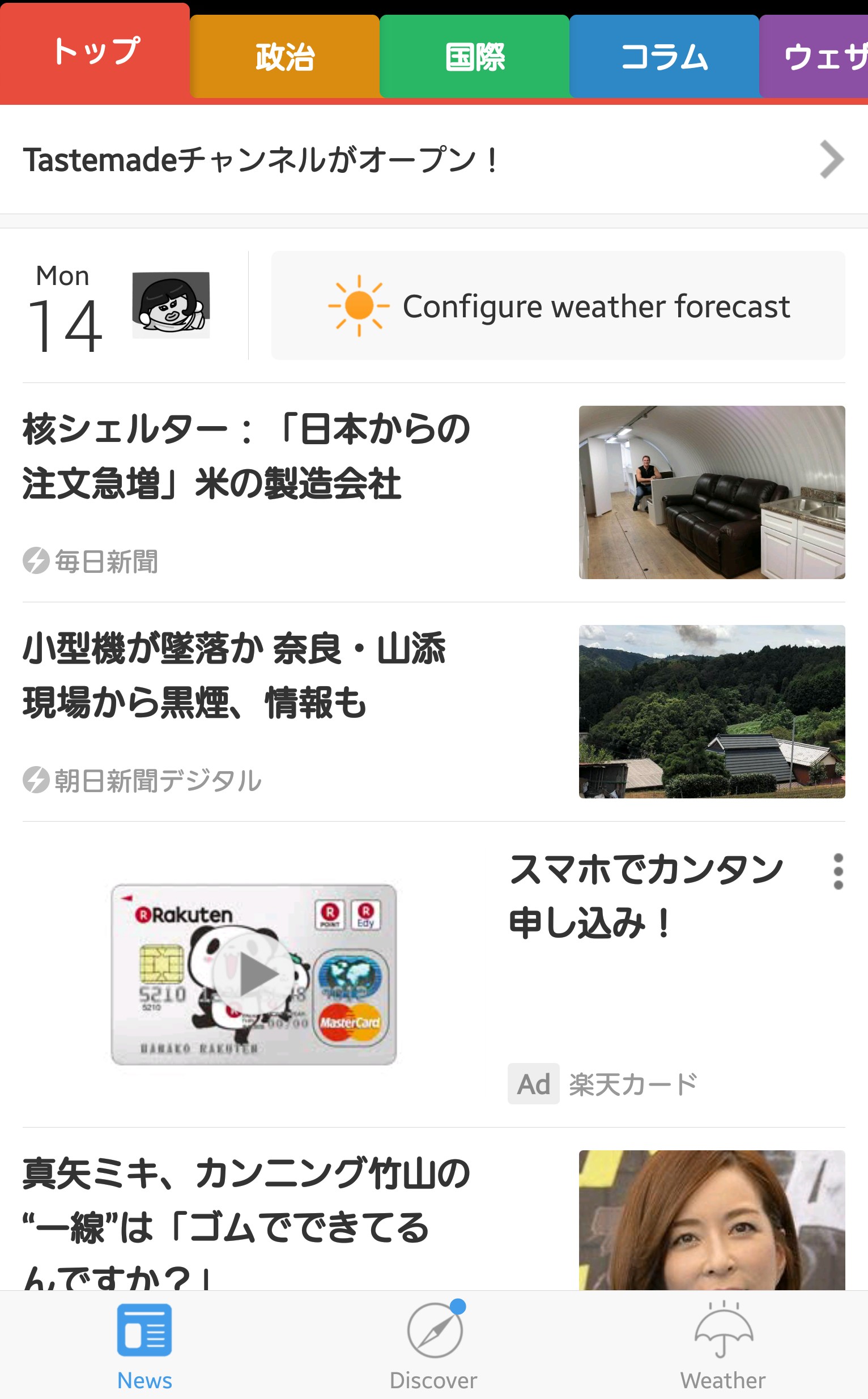Open options menu for the 楽天カード ad

tap(837, 871)
